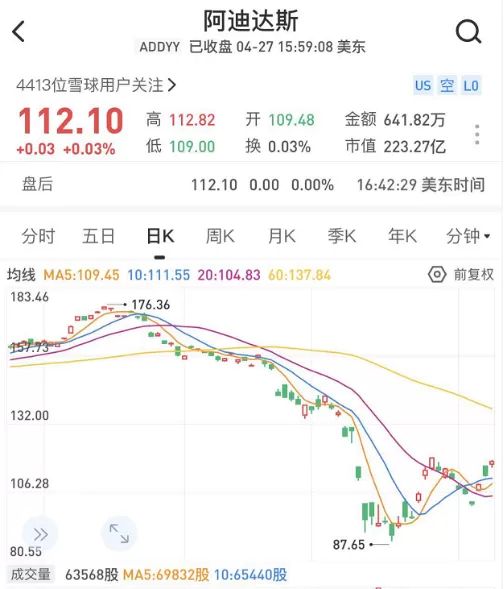This screenshot has height=589, width=504.
Task: Open the 4413位雪球用户关注 followers link
Action: (96, 85)
